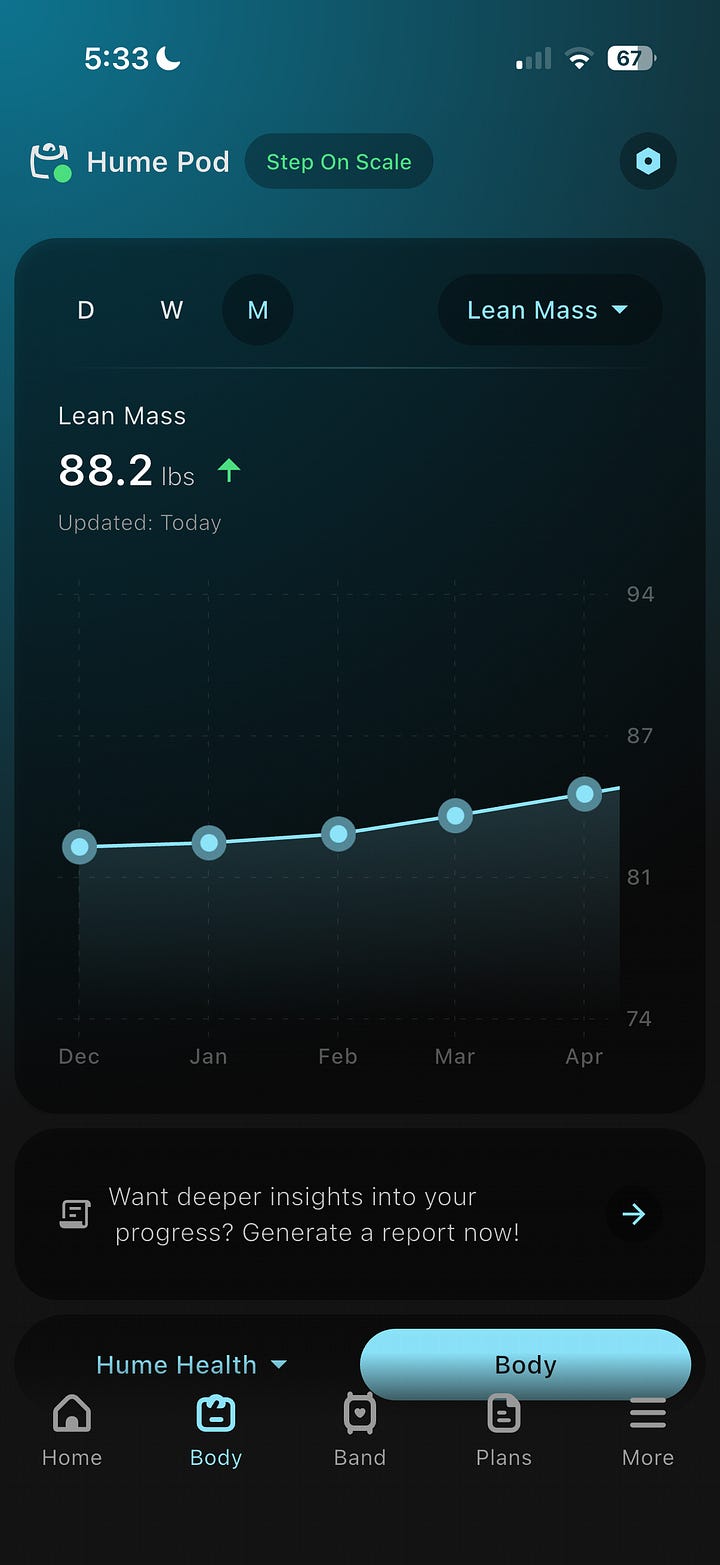Screen dimensions: 720x1565
Task: Select the Feb data point on chart
Action: (x=338, y=833)
